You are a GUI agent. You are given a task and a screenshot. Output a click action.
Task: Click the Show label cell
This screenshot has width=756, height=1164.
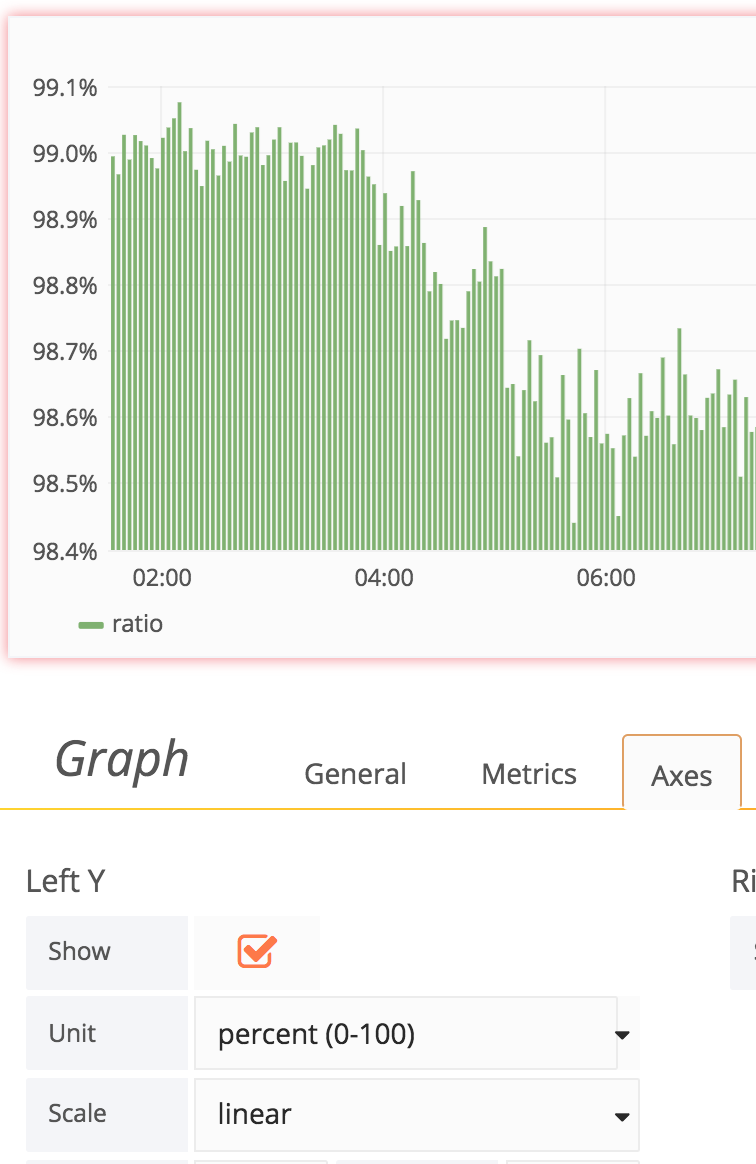click(79, 952)
